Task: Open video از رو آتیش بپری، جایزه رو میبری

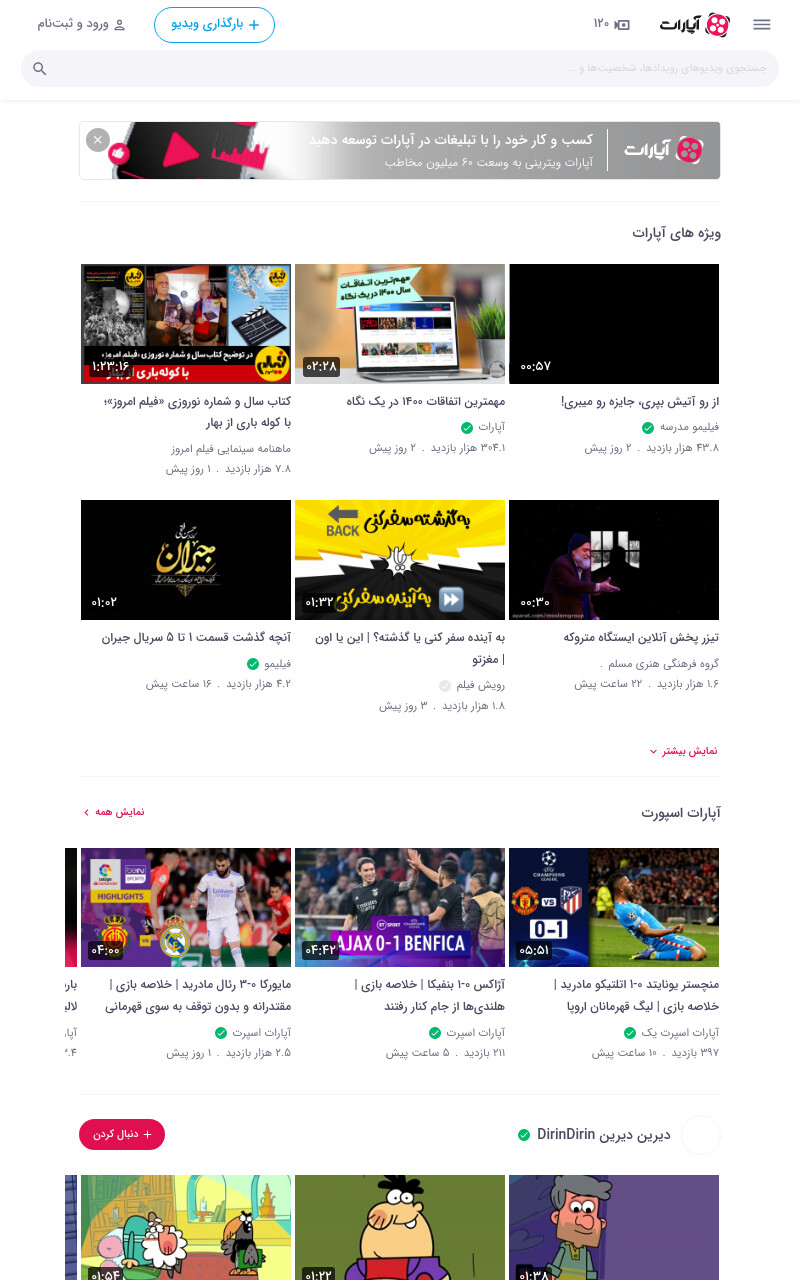Action: pos(614,324)
